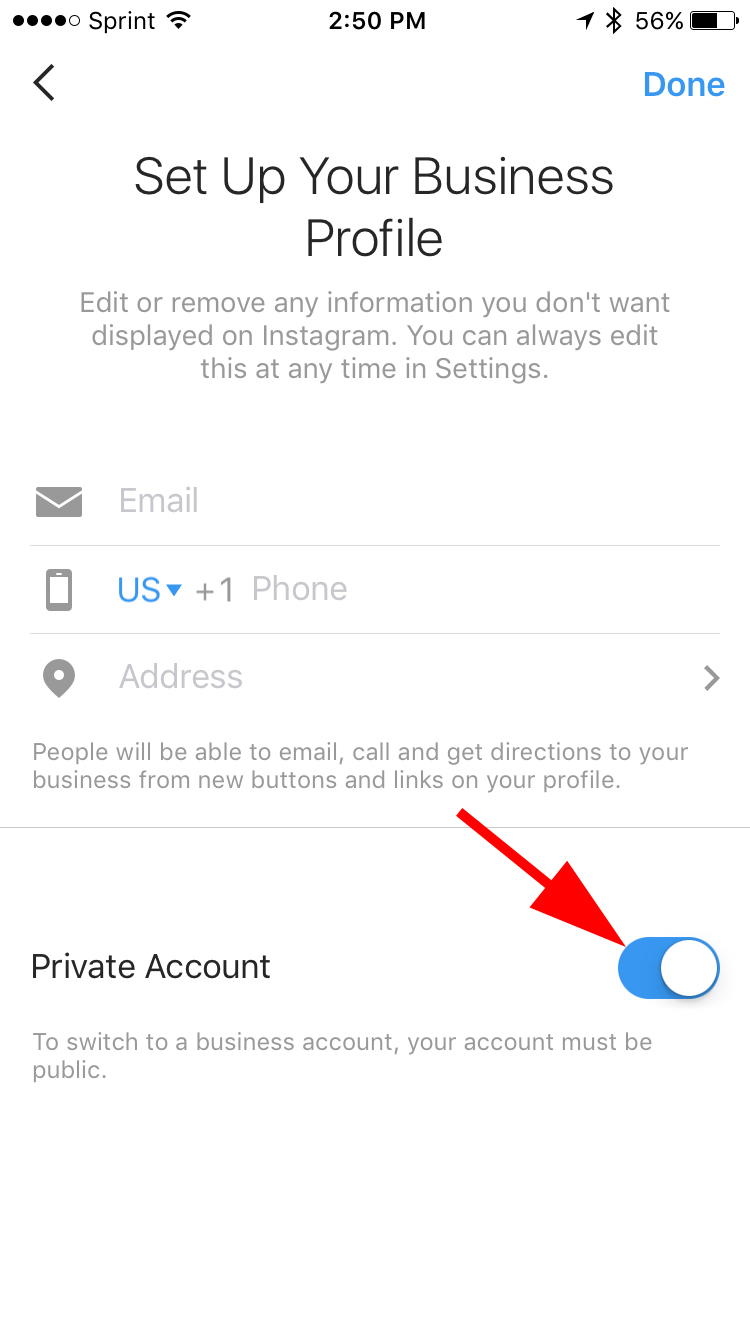750x1334 pixels.
Task: Tap the Phone number field
Action: [x=450, y=589]
